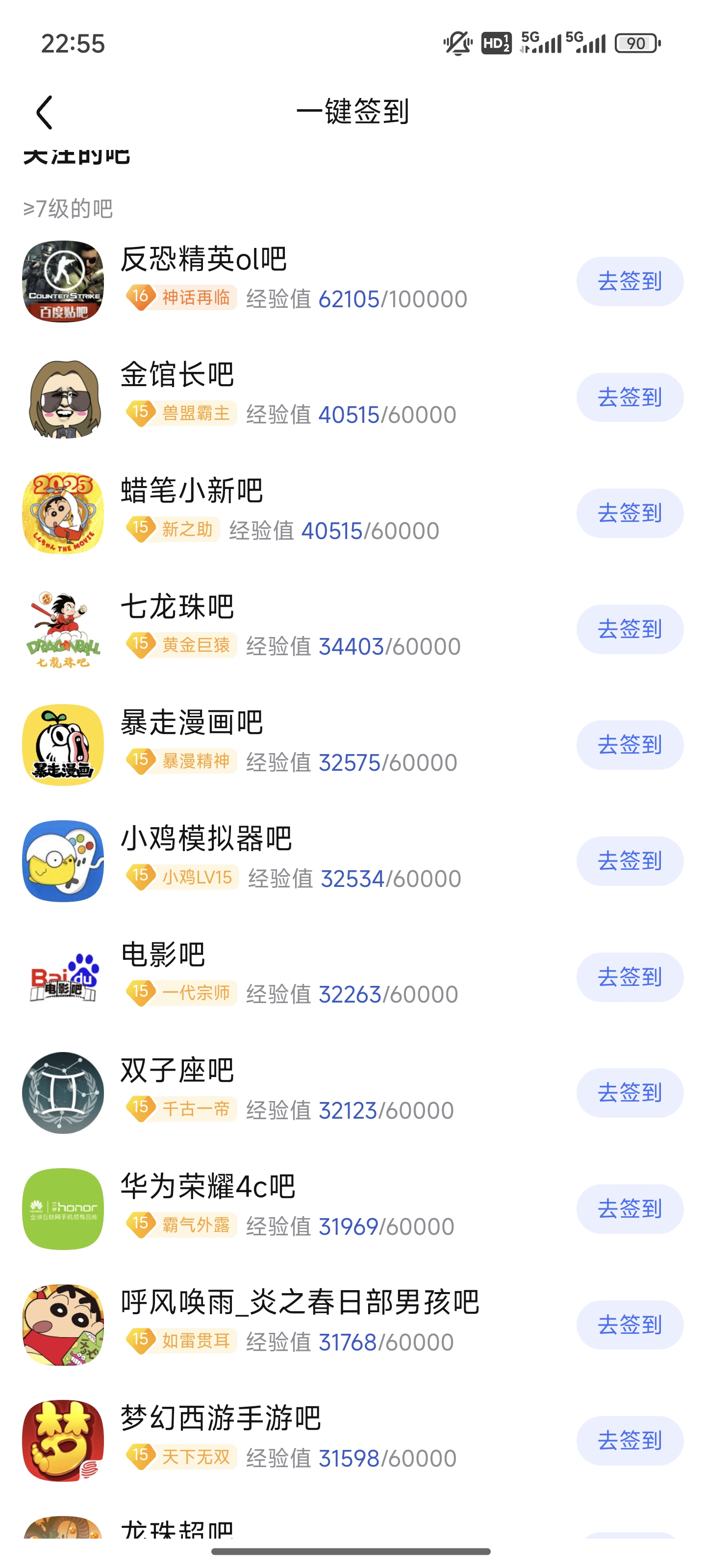This screenshot has height=1568, width=706.
Task: View the 电影吧 forum
Action: pos(163,955)
